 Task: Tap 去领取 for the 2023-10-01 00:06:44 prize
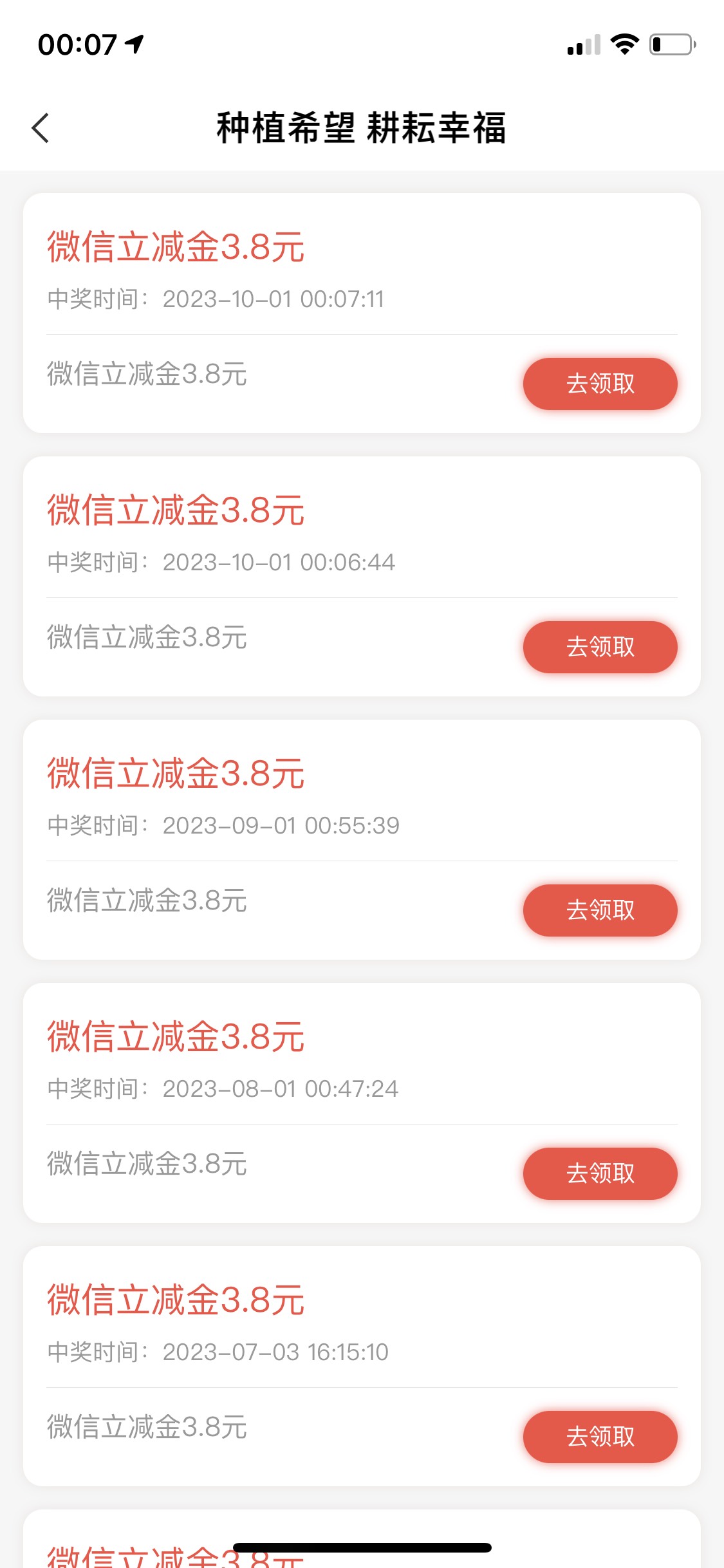click(600, 647)
